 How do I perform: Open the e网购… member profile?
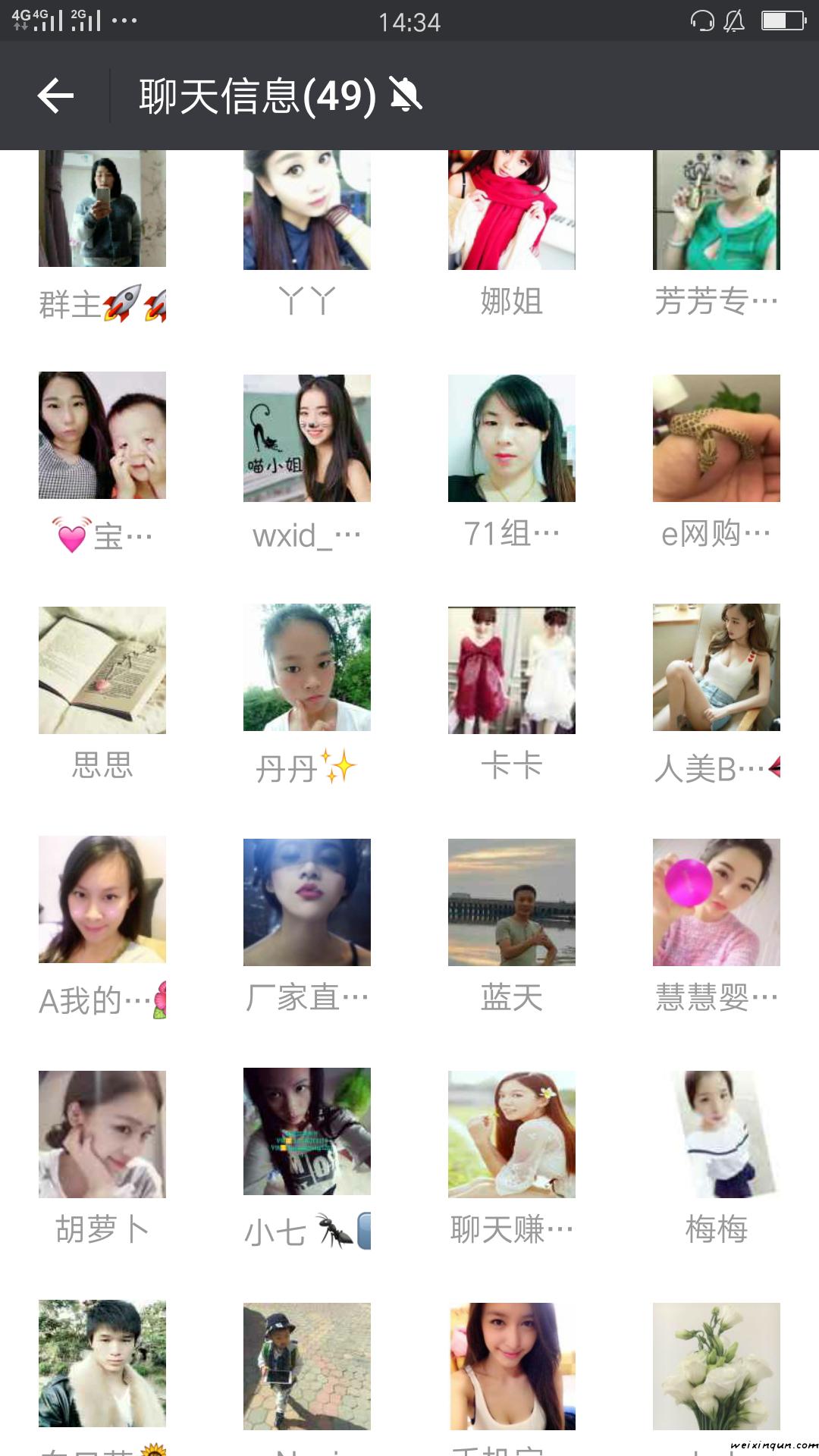click(717, 438)
